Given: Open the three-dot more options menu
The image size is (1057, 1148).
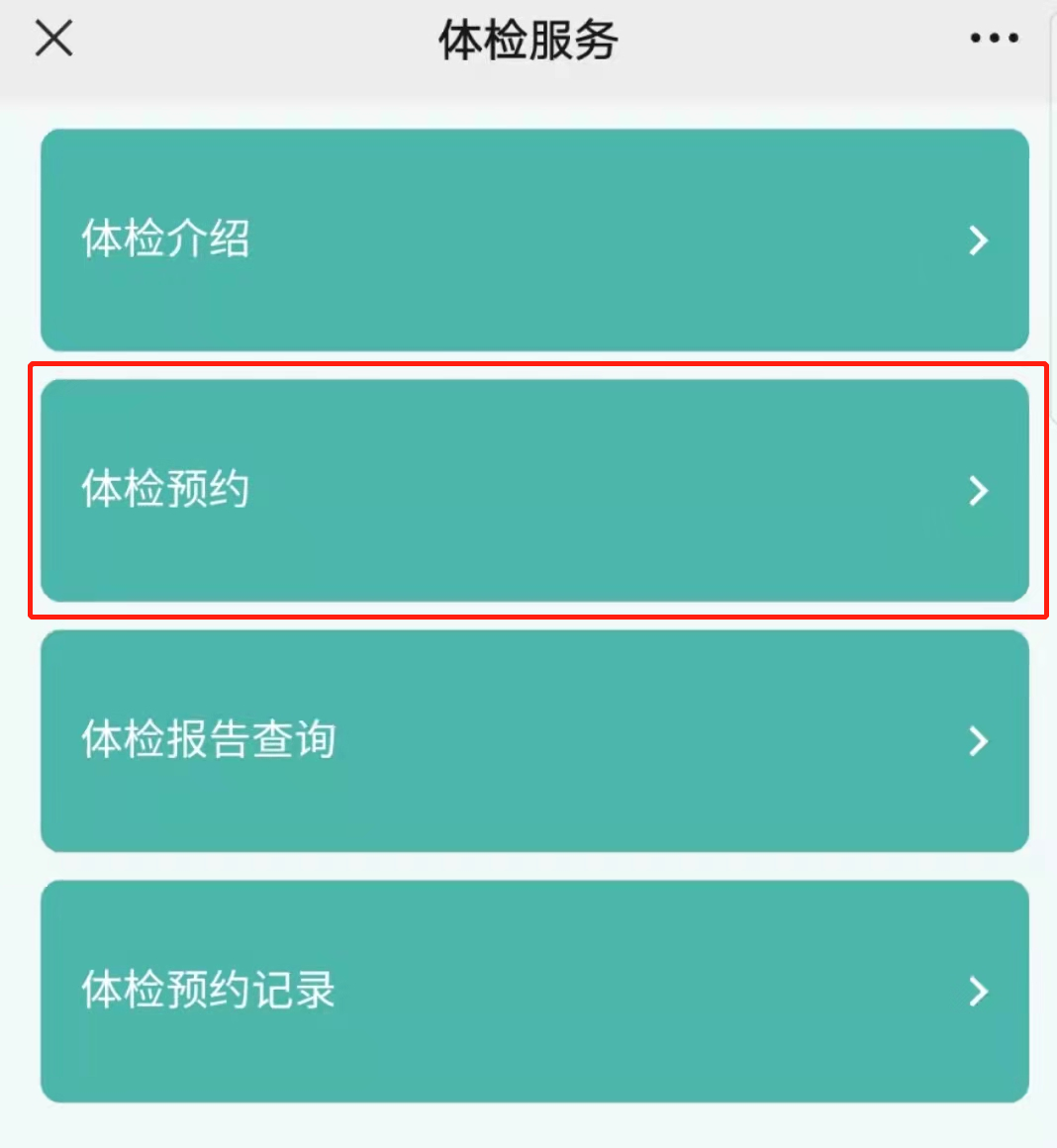Looking at the screenshot, I should [x=994, y=39].
